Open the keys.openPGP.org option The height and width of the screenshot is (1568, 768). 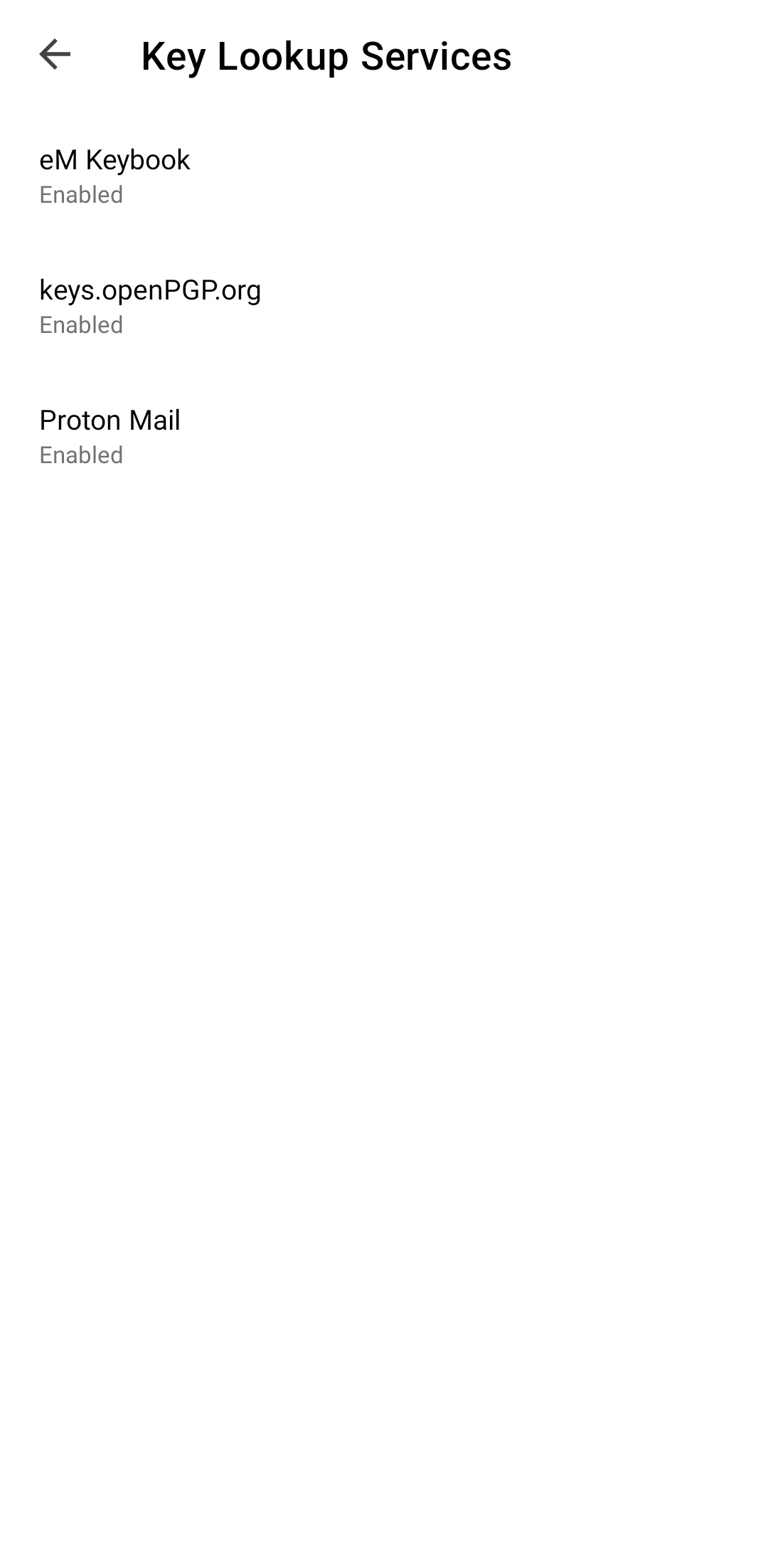pos(384,306)
